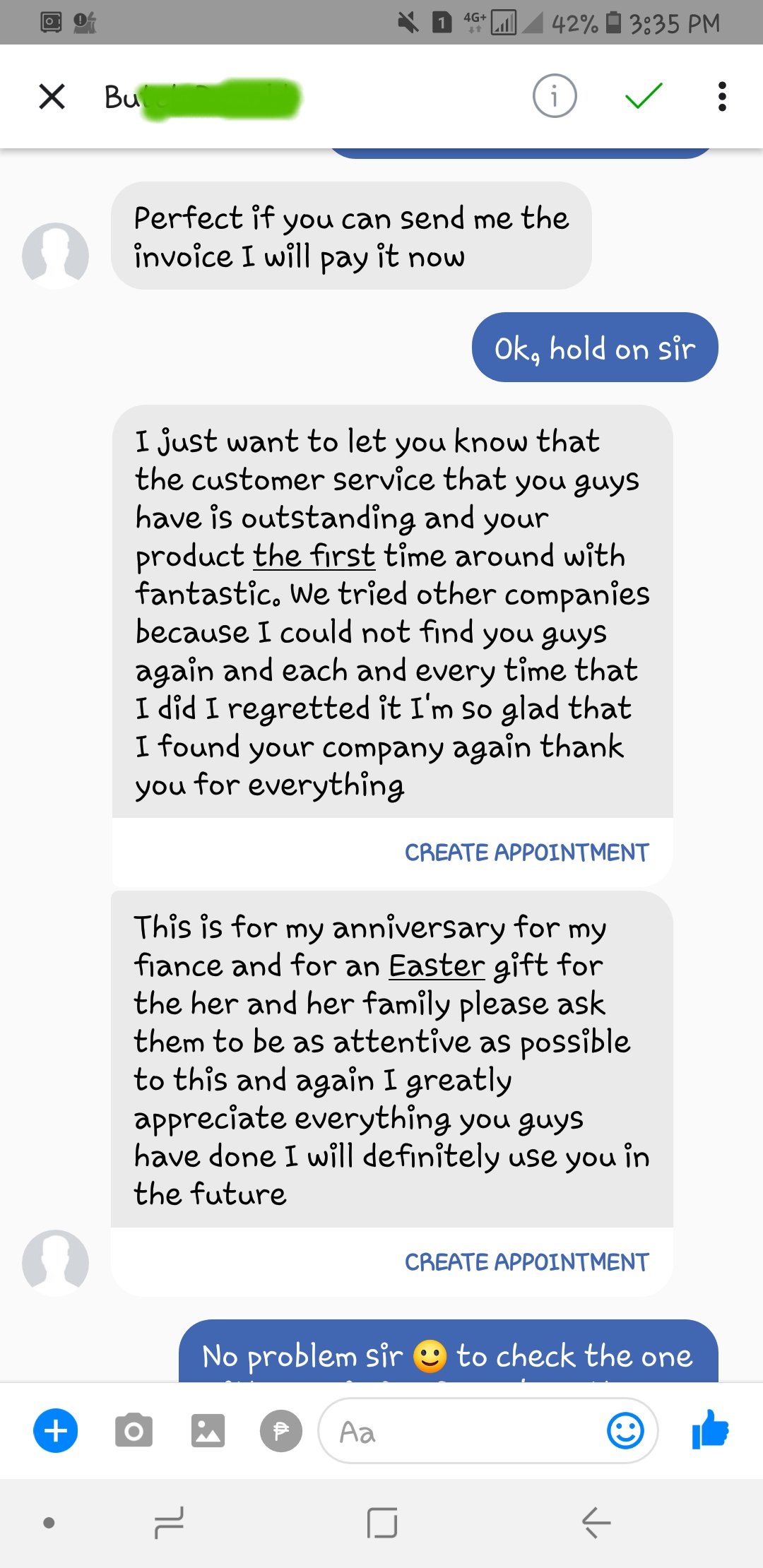Screen dimensions: 763x1568
Task: Attach an image from the gallery
Action: click(208, 1431)
